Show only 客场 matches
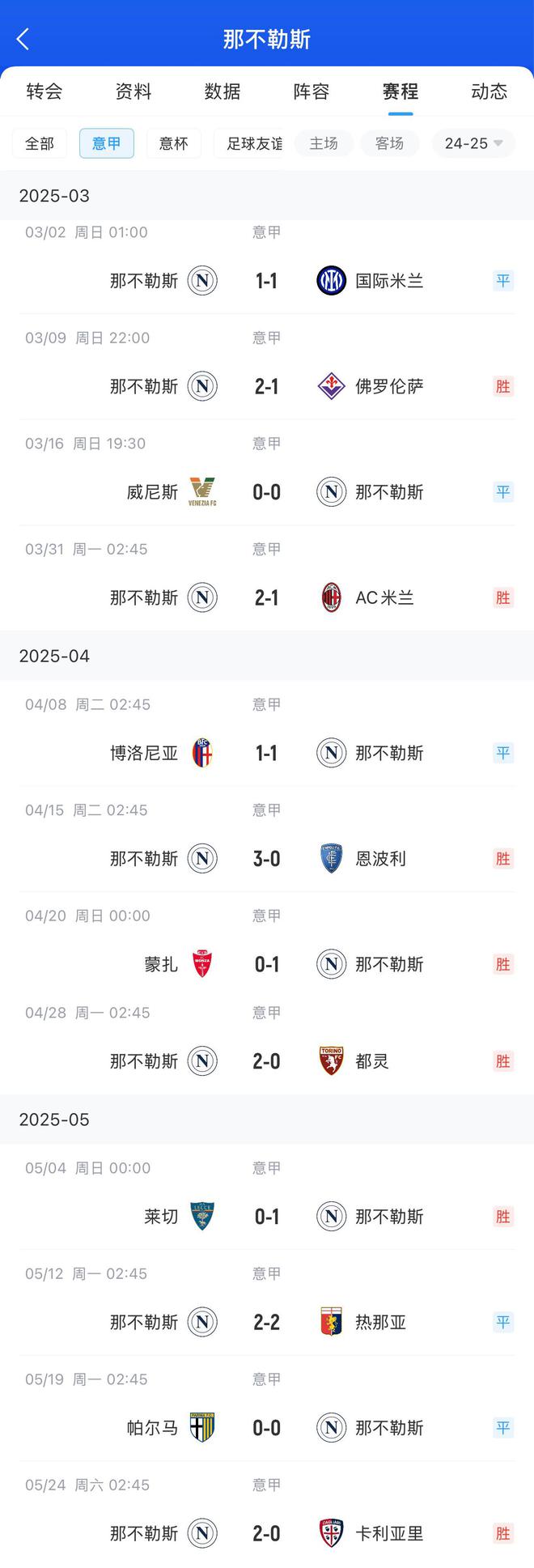 pos(389,143)
